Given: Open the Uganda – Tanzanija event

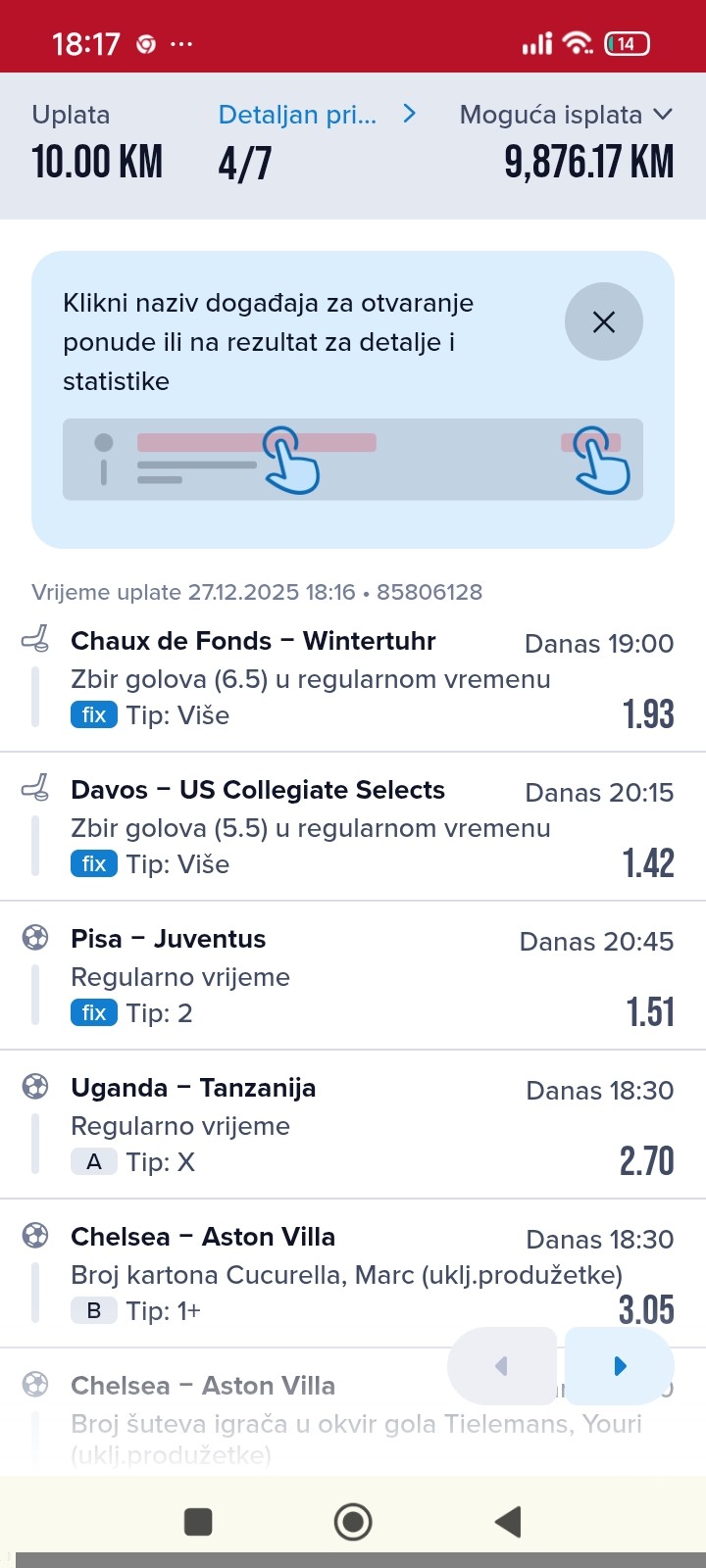Looking at the screenshot, I should [193, 1088].
